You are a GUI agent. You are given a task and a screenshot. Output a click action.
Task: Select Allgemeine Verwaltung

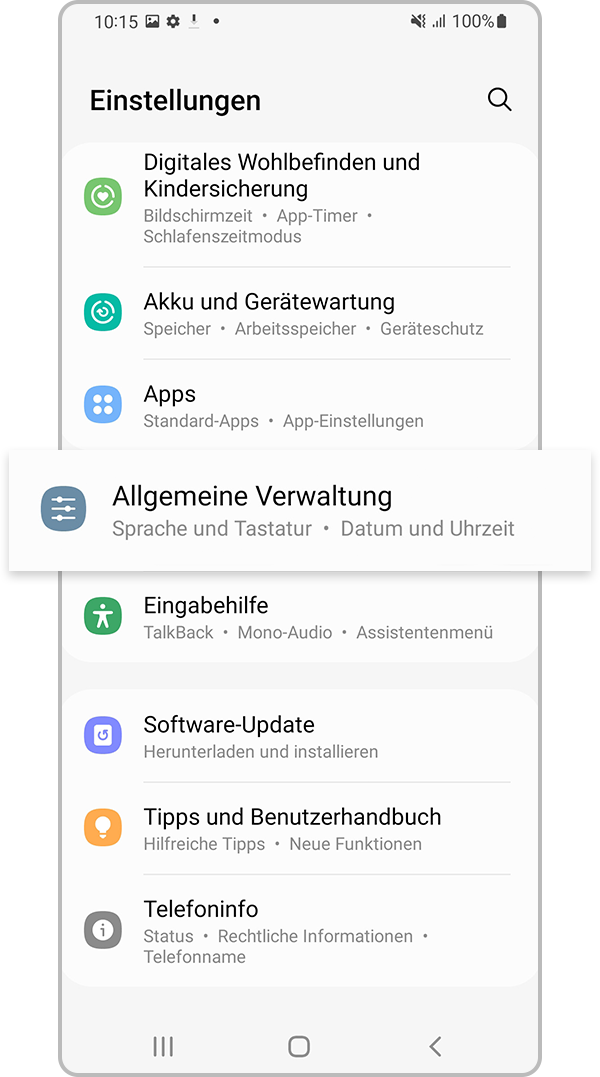pyautogui.click(x=300, y=509)
